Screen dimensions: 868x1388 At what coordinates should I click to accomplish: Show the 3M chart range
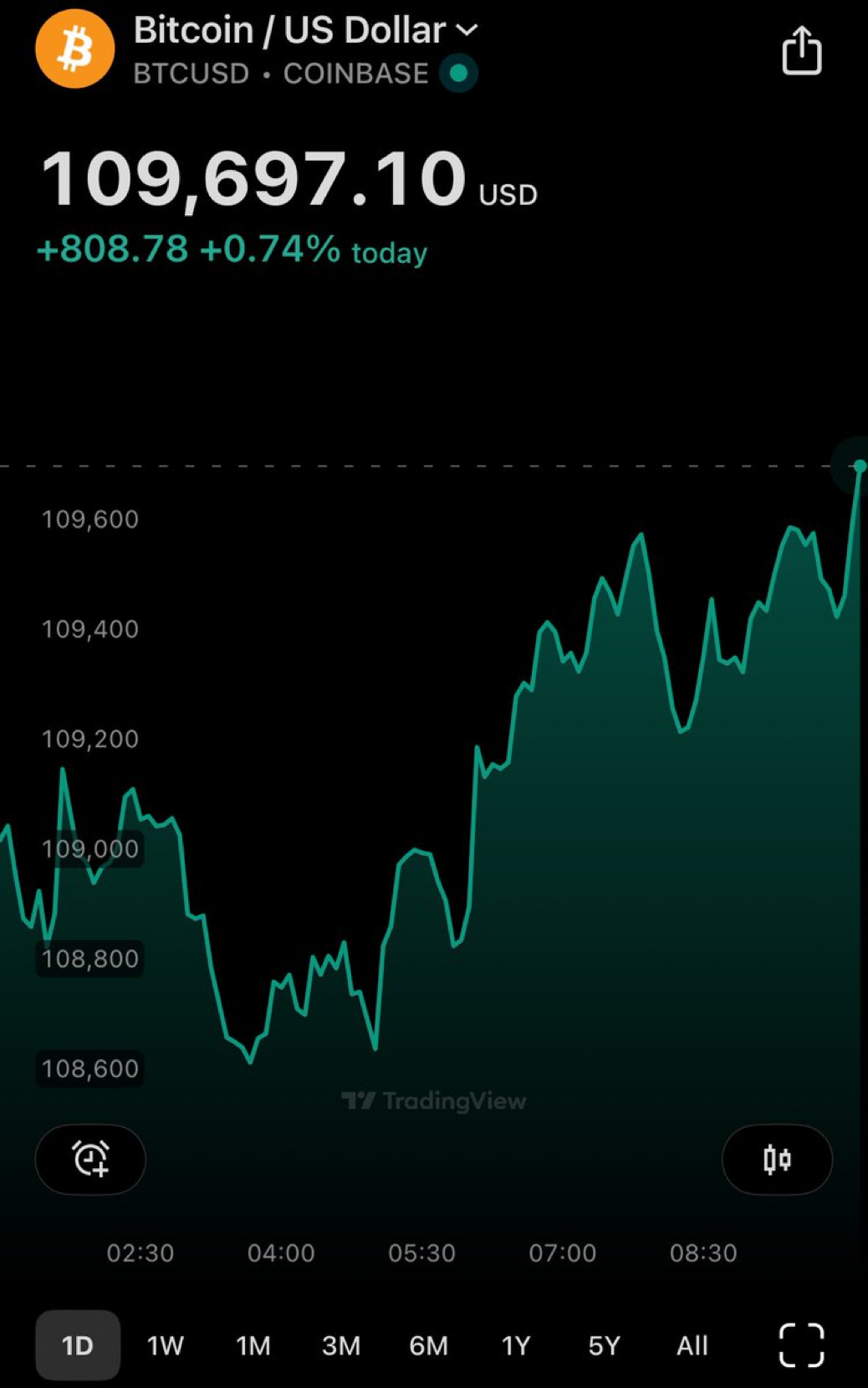click(341, 1345)
